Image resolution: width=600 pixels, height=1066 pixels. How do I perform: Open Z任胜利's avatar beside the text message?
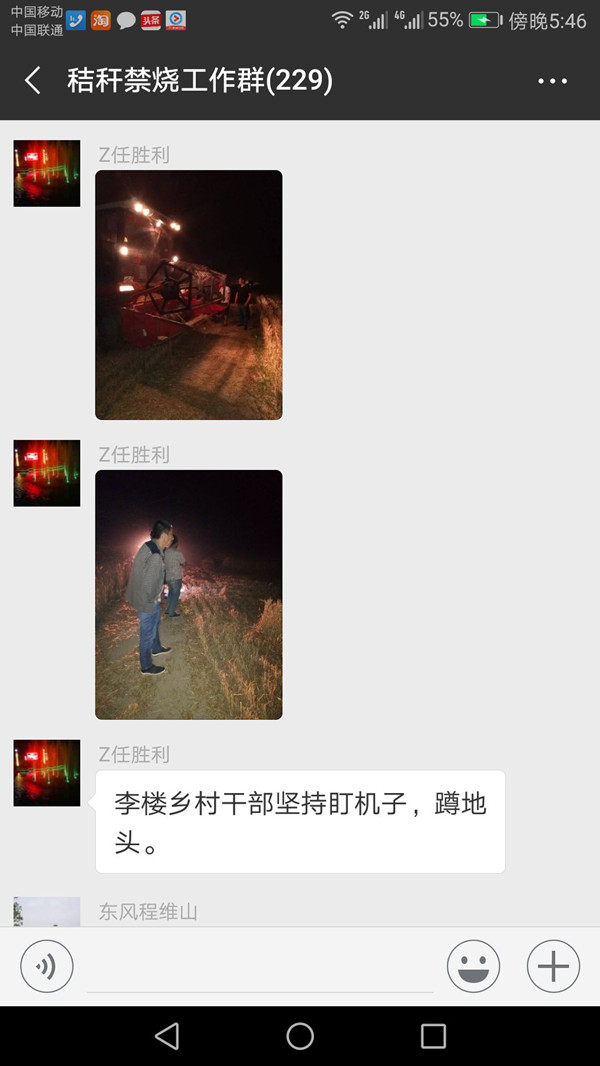pyautogui.click(x=47, y=773)
